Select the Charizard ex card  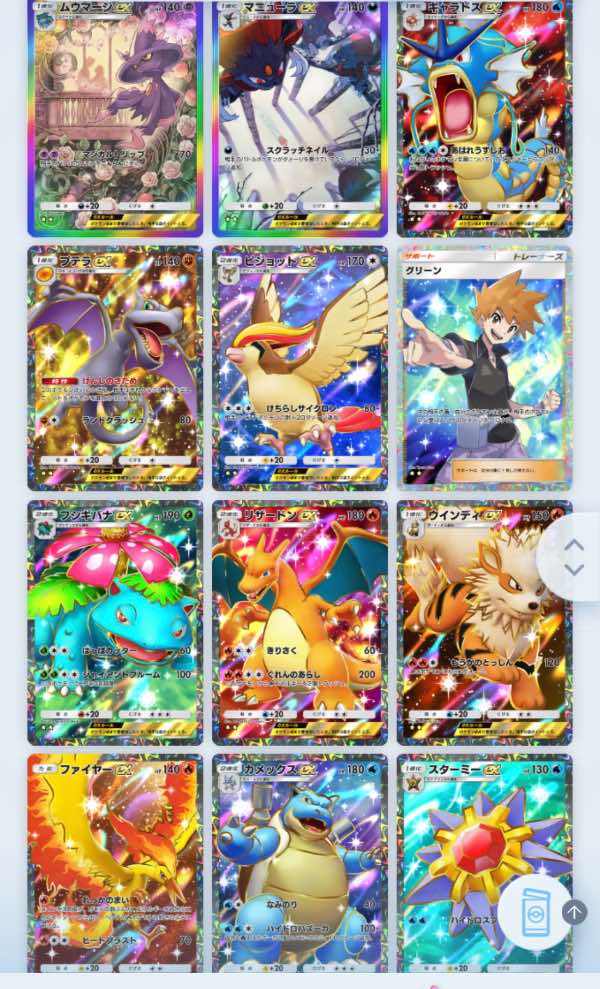click(x=300, y=622)
